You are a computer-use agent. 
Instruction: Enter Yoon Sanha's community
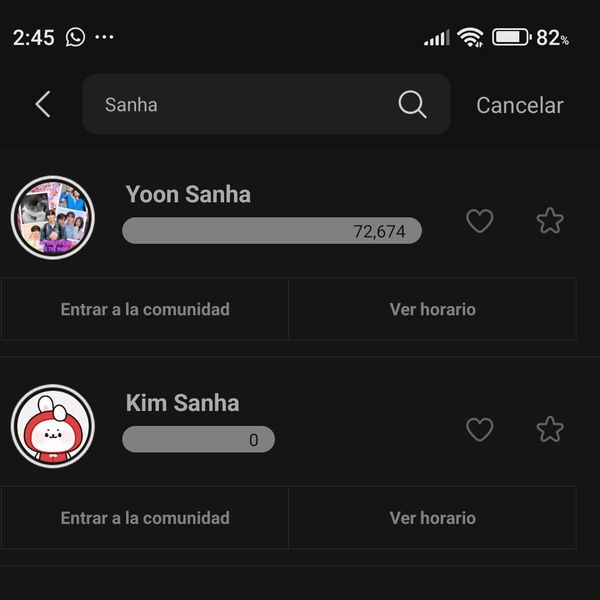(x=145, y=309)
